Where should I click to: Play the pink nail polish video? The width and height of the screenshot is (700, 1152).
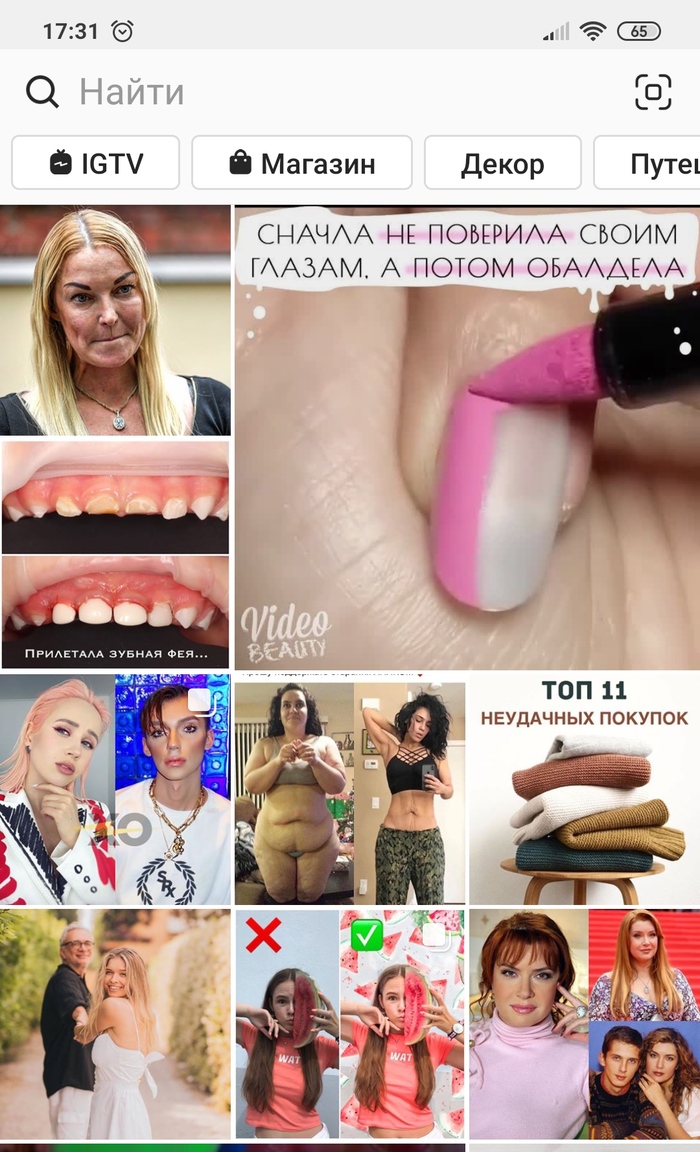(467, 437)
